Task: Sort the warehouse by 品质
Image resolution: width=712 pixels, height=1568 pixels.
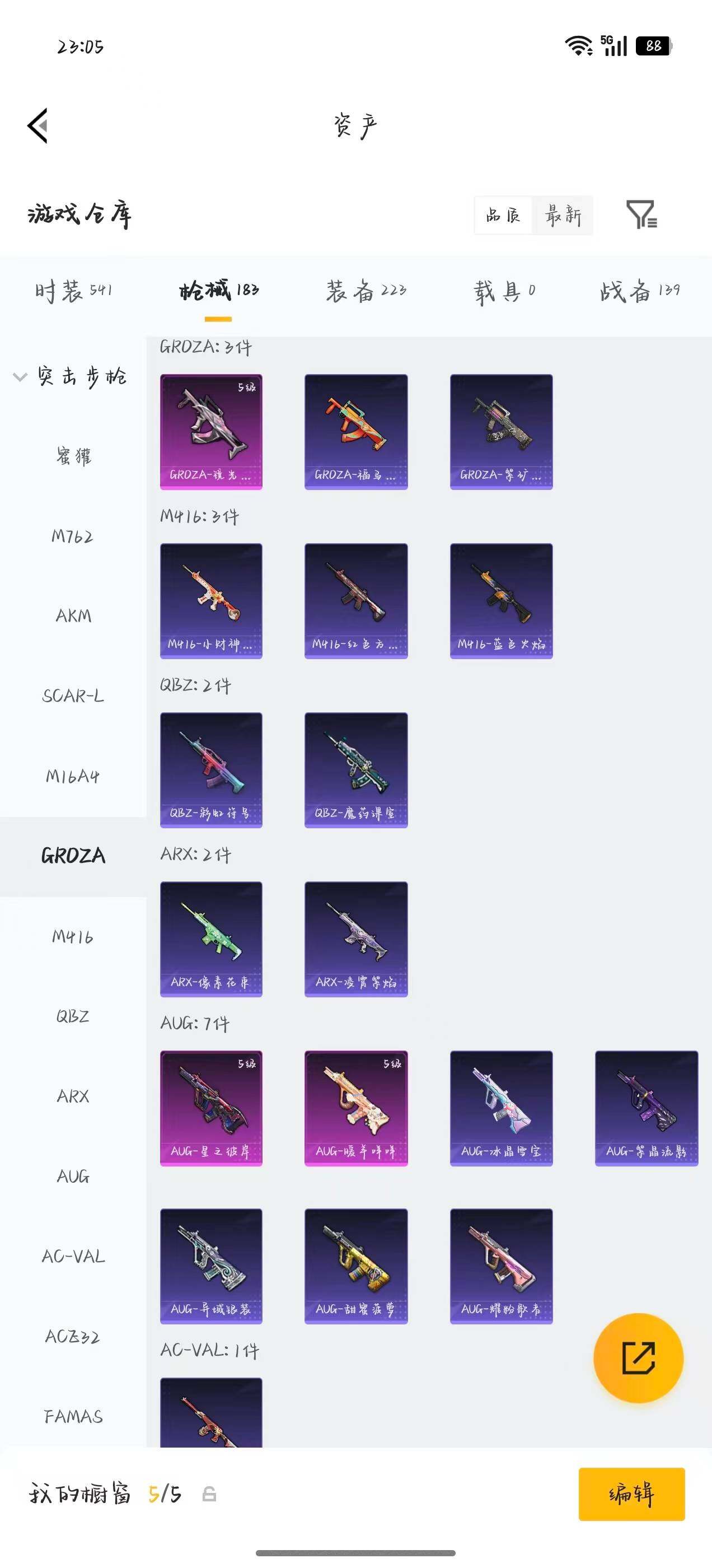Action: pyautogui.click(x=503, y=216)
